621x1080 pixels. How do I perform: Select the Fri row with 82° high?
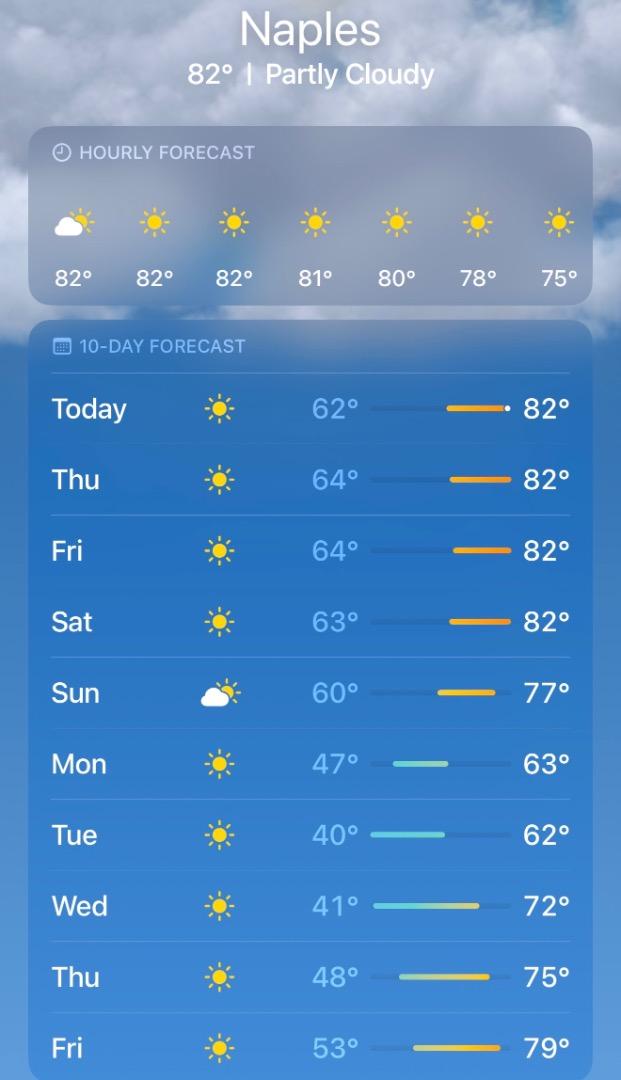tap(310, 551)
